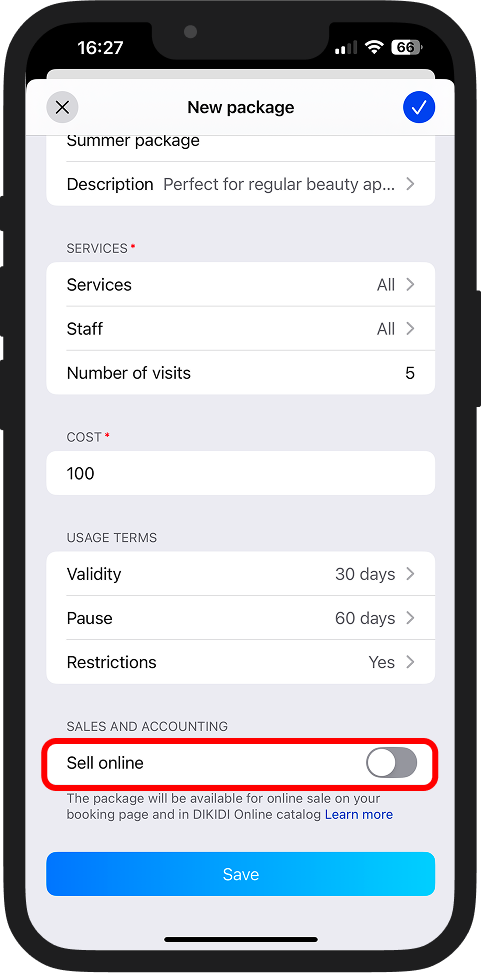The image size is (481, 973).
Task: Open the Learn more link
Action: pos(359,814)
